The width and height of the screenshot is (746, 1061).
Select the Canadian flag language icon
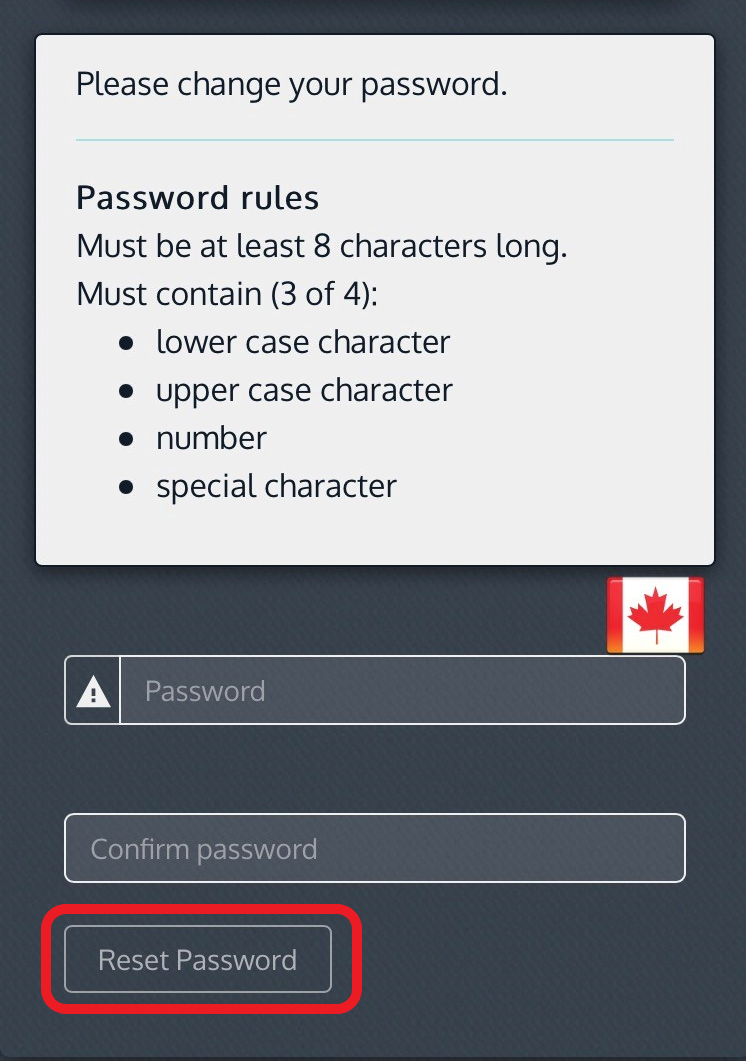655,614
